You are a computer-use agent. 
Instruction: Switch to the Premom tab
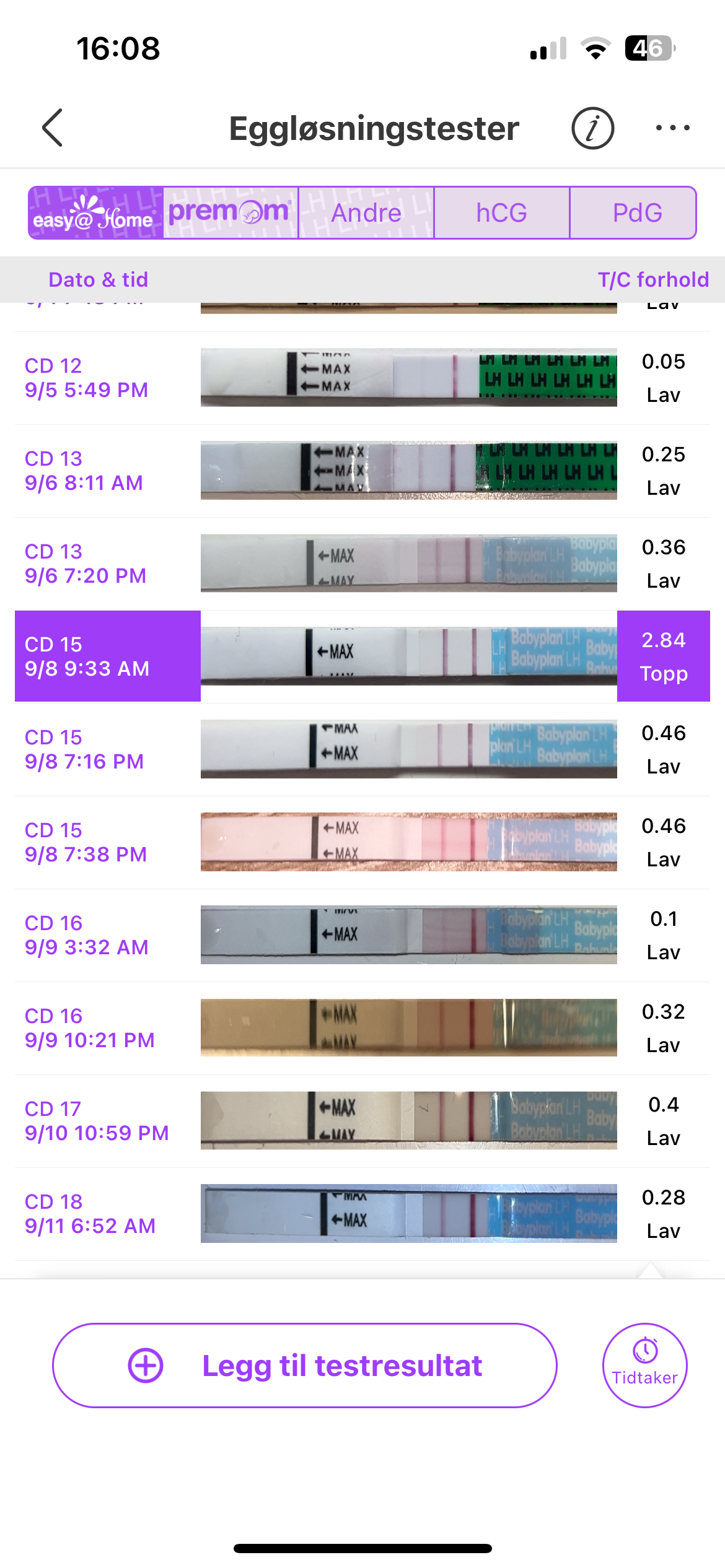pyautogui.click(x=231, y=213)
